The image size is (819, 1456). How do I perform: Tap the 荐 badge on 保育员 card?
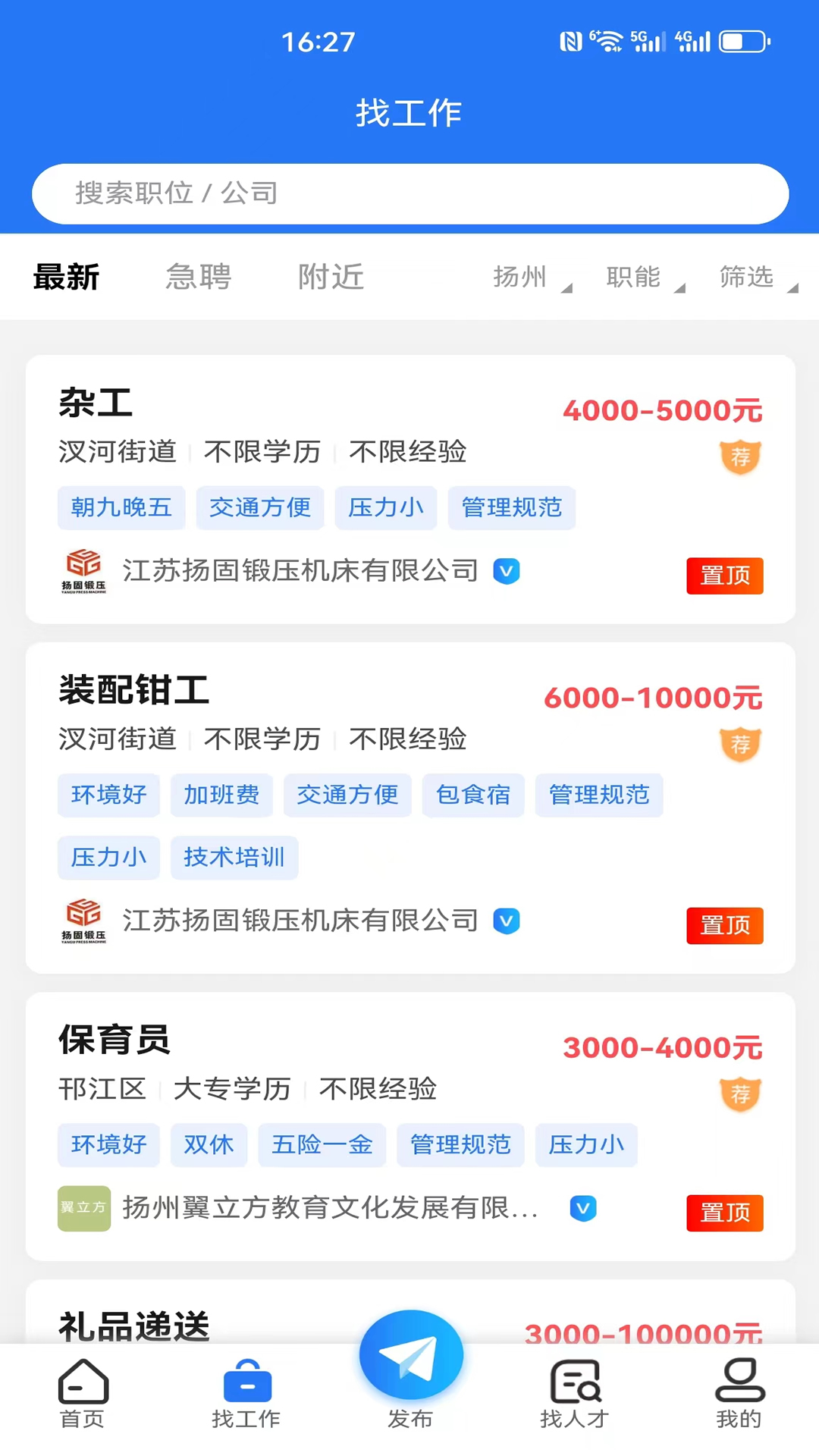click(739, 1094)
